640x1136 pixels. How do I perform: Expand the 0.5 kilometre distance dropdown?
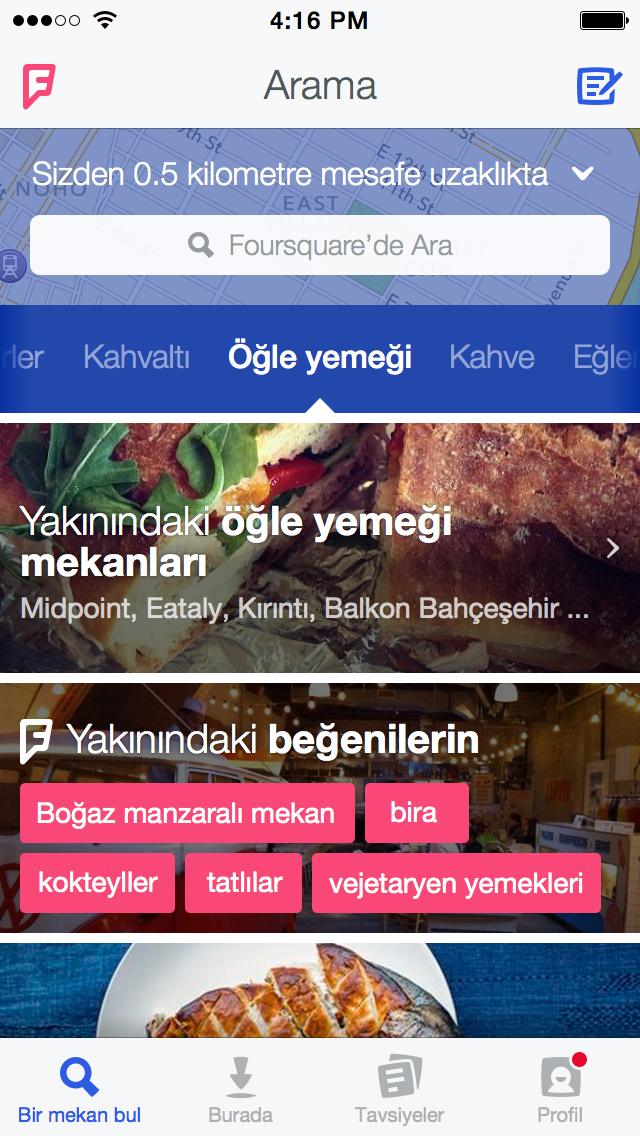(x=582, y=174)
